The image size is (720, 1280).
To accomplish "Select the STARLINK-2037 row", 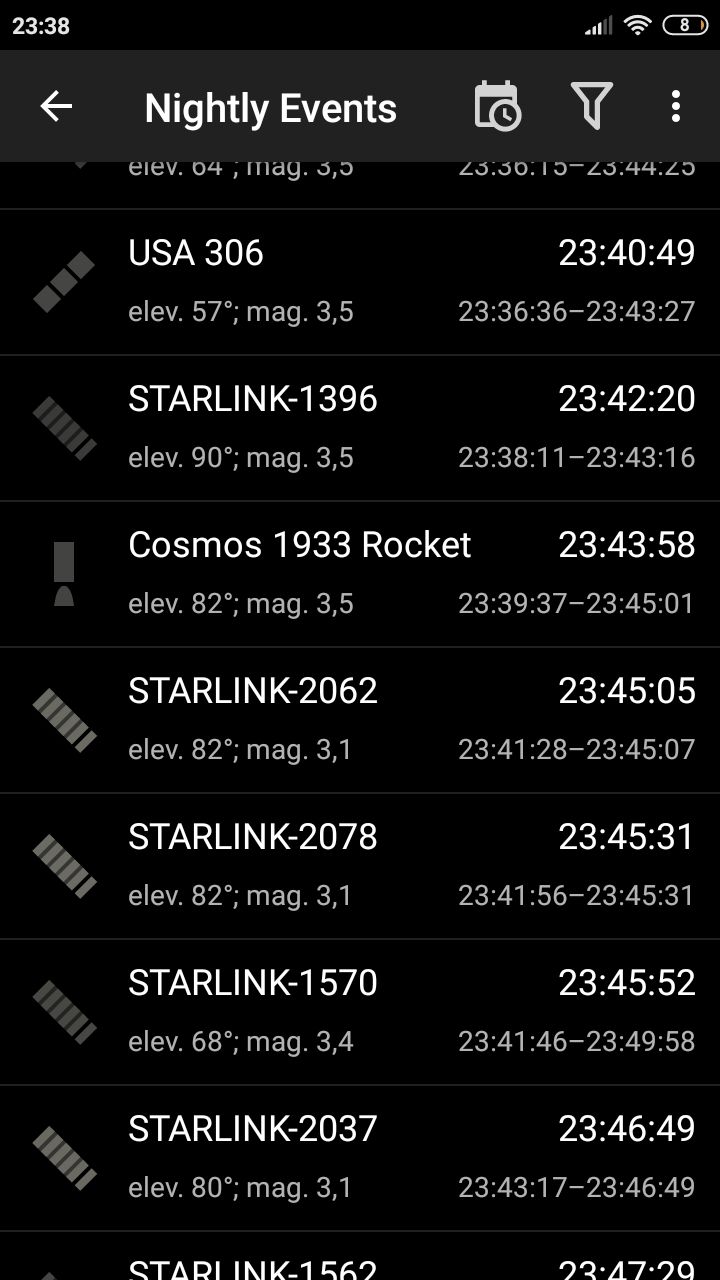I will pos(360,1158).
